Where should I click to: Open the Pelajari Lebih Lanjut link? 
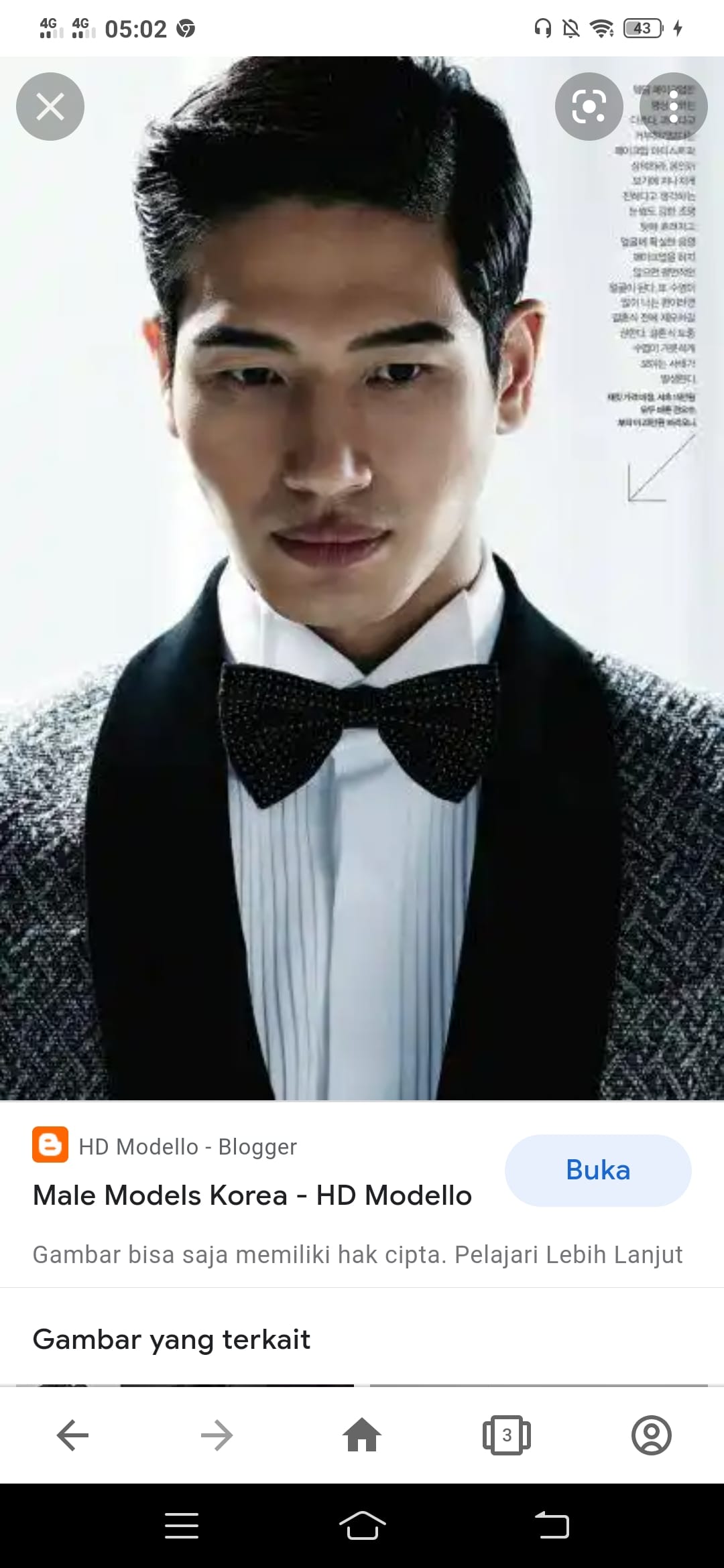pos(568,1254)
